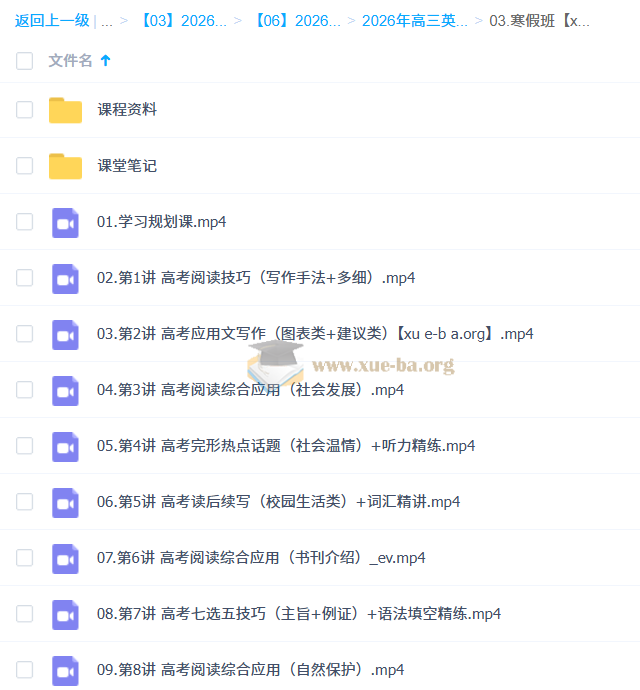Play 01.学习规划课.mp4
The width and height of the screenshot is (640, 690).
point(161,222)
